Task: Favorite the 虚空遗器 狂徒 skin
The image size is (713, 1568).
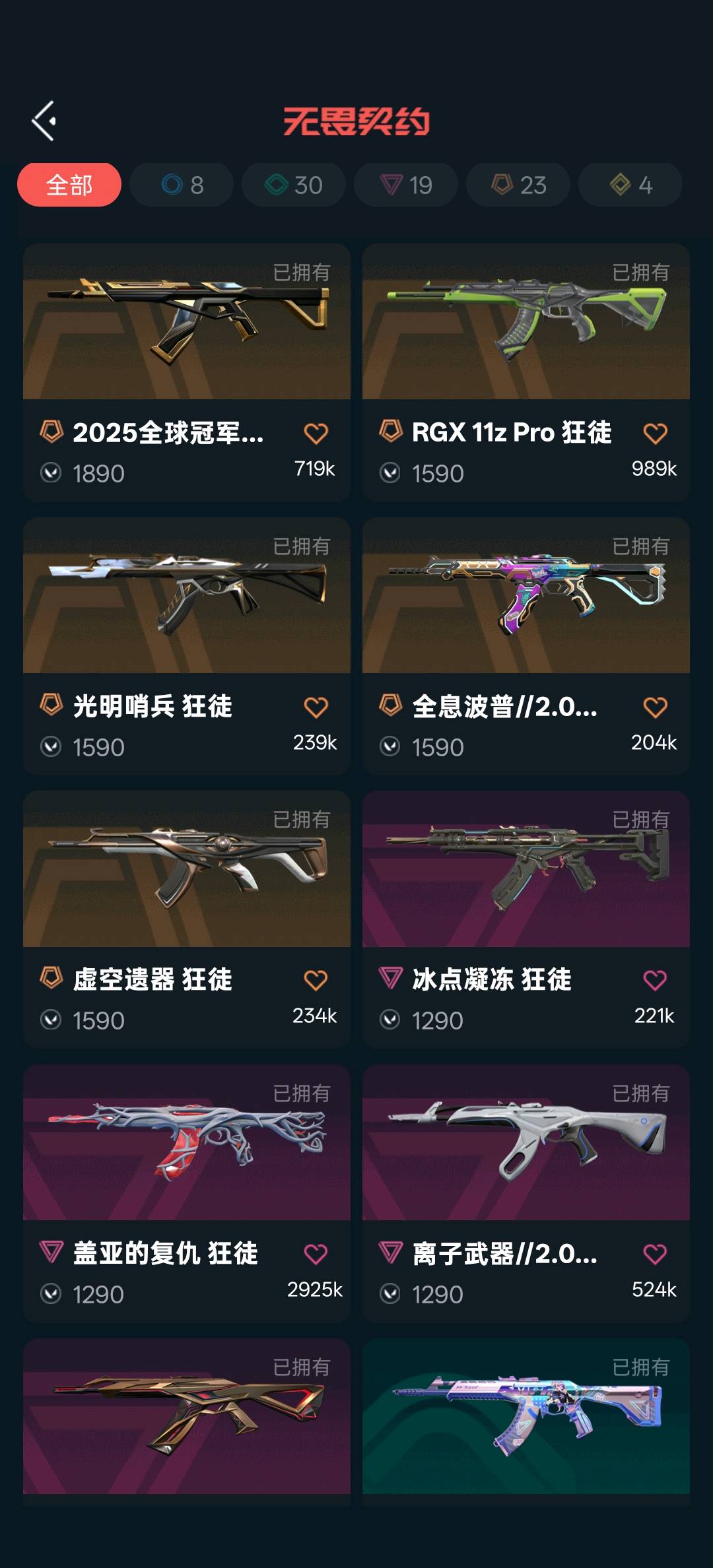Action: 316,981
